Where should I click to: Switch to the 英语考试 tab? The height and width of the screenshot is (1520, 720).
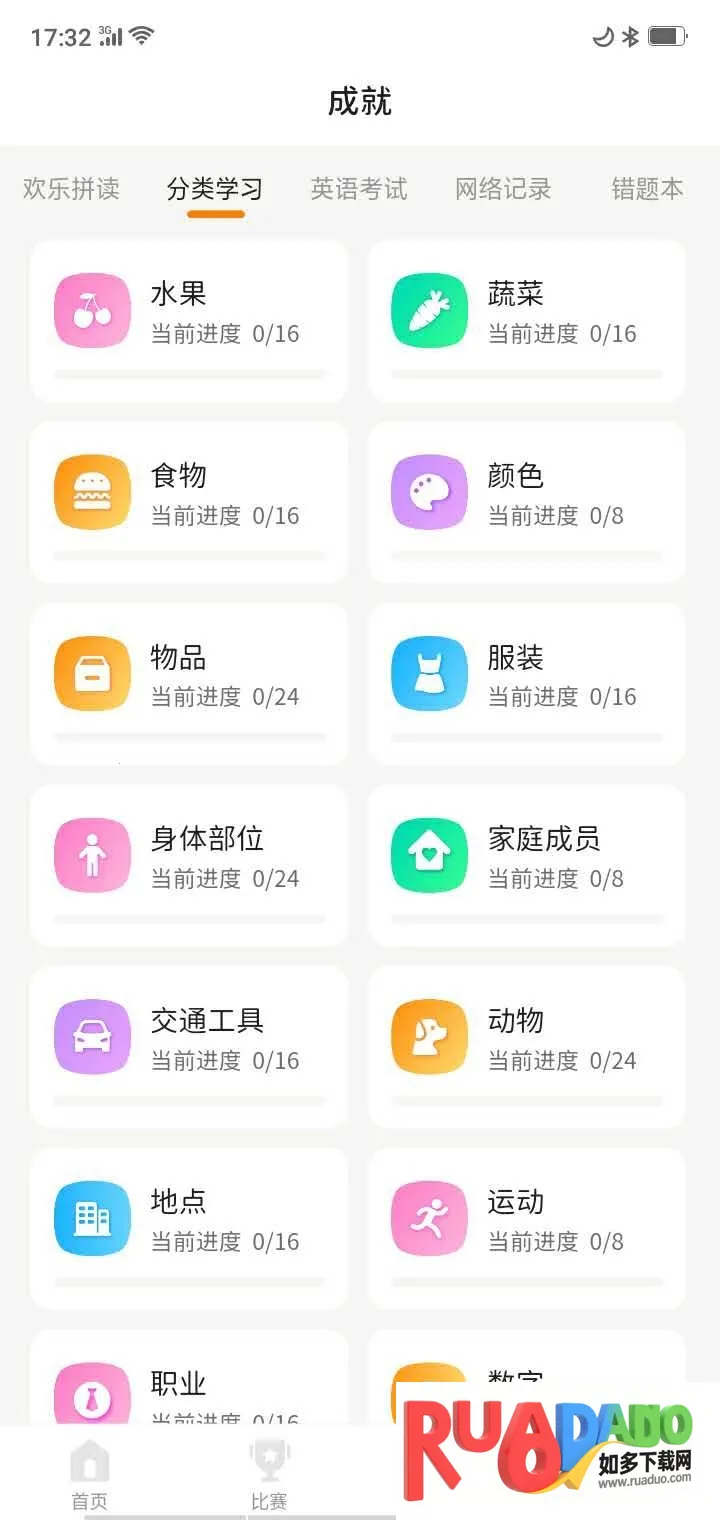tap(359, 188)
